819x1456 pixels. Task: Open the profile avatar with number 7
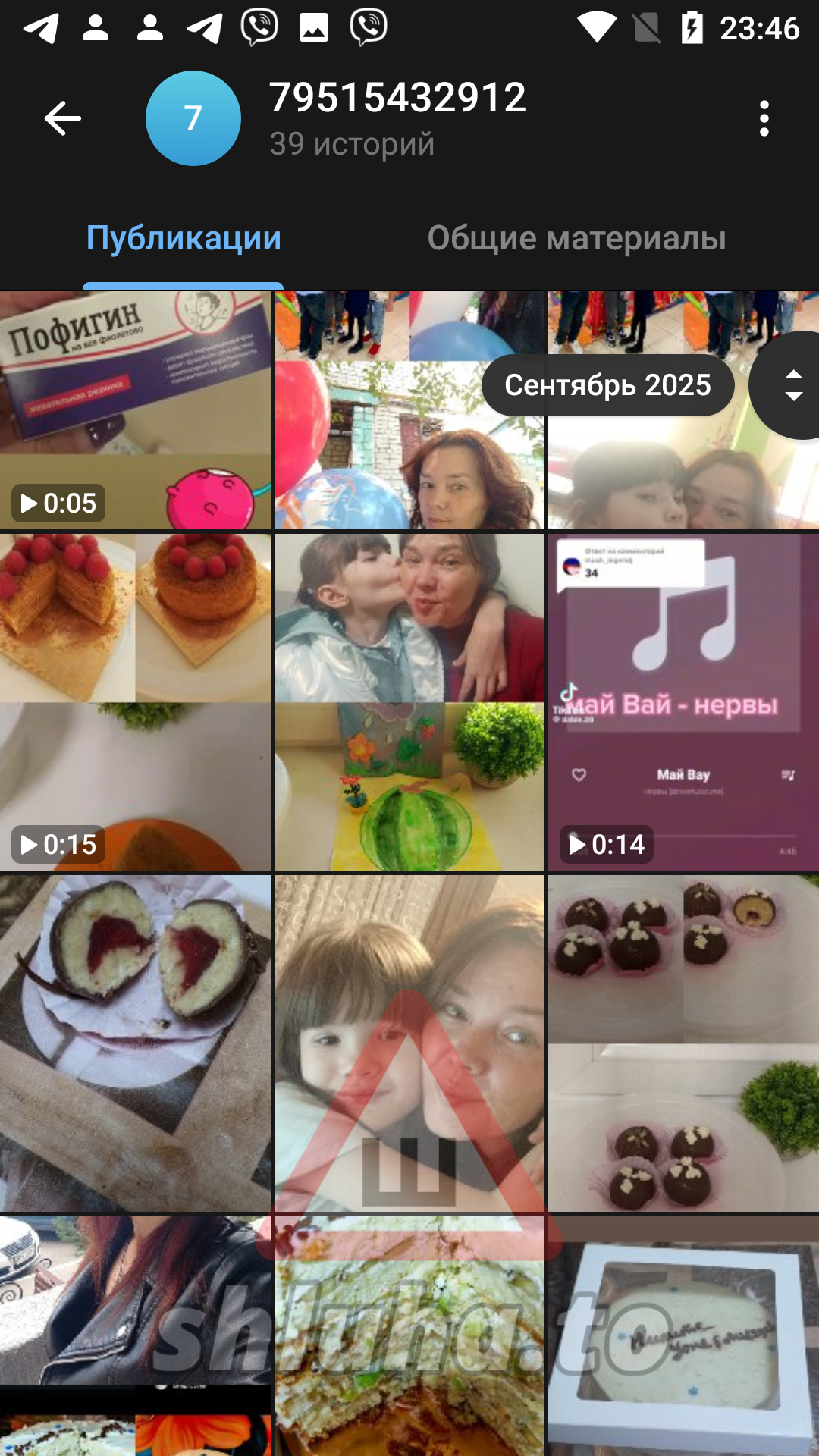point(193,118)
